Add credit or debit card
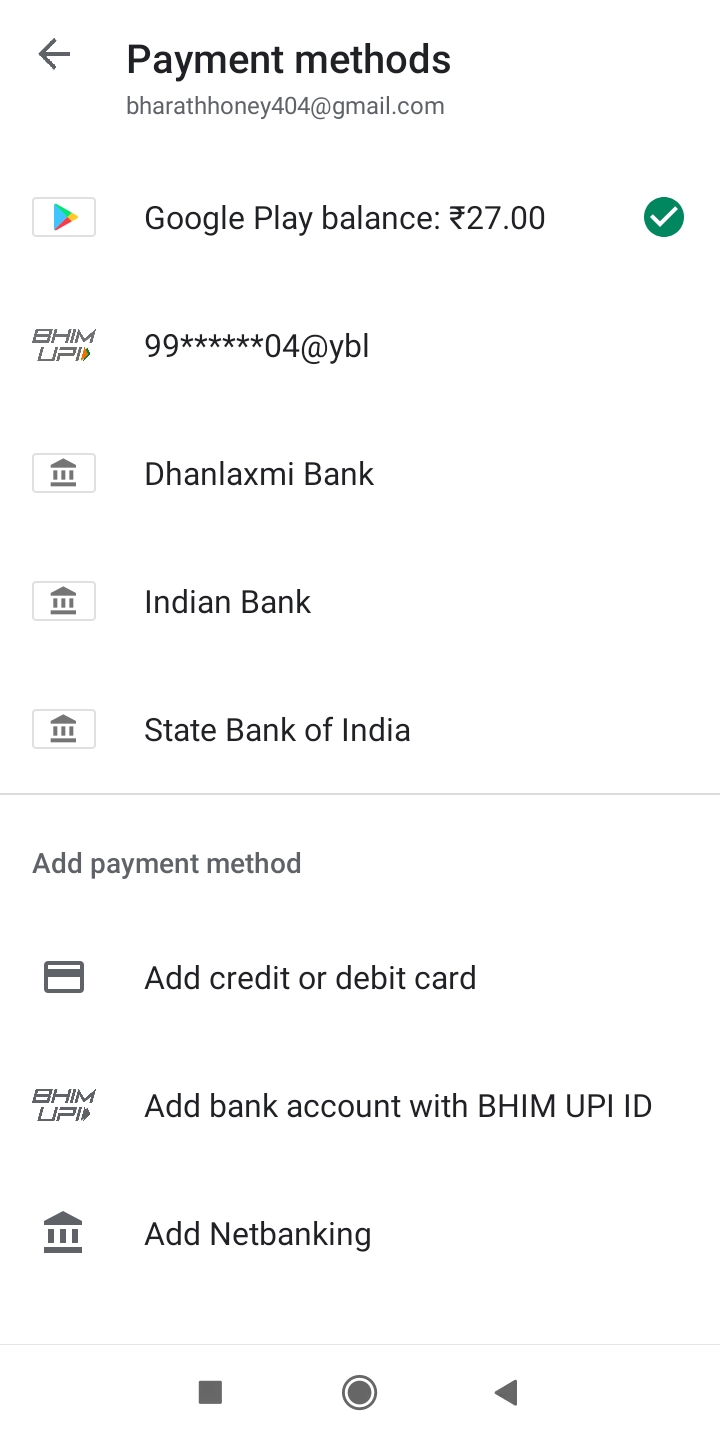The height and width of the screenshot is (1440, 720). click(310, 978)
